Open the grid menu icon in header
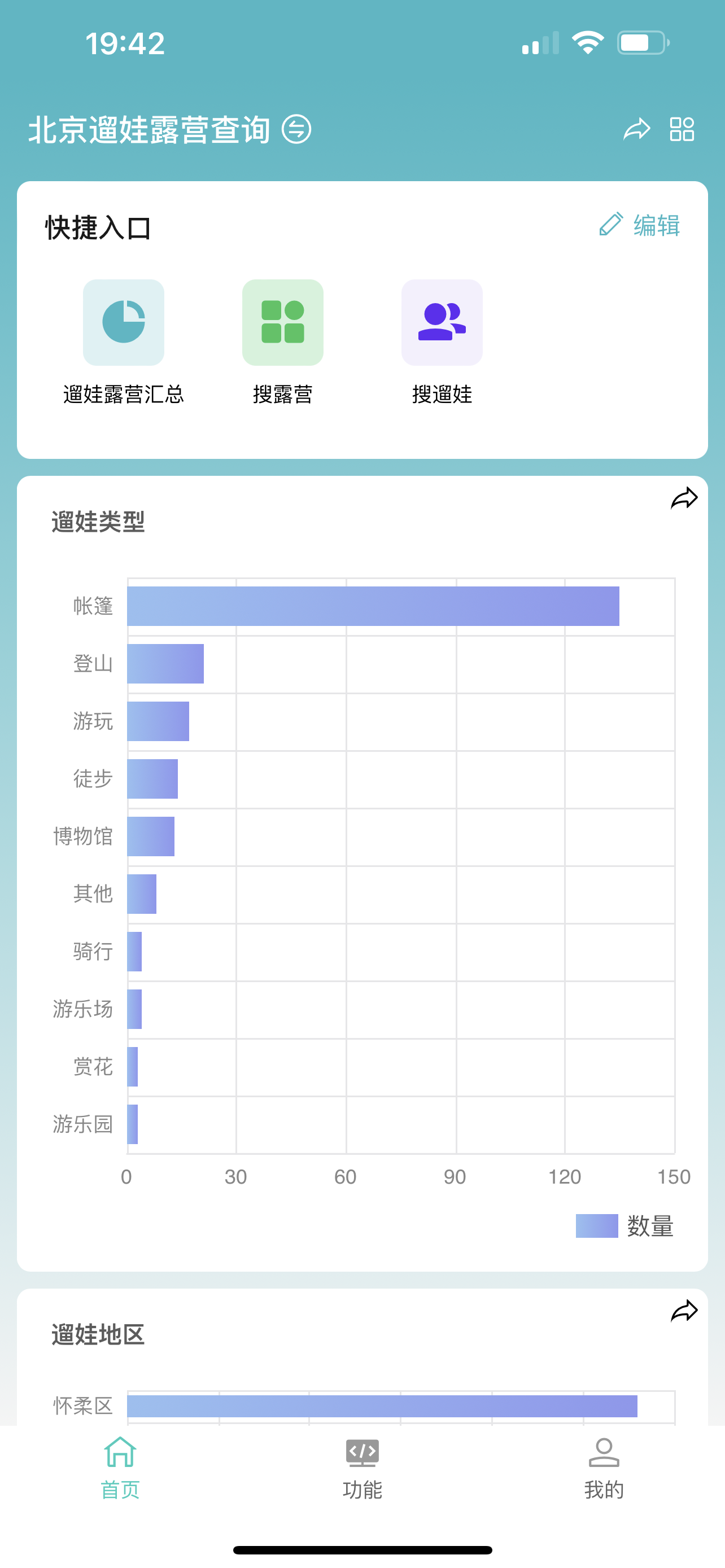 click(682, 129)
